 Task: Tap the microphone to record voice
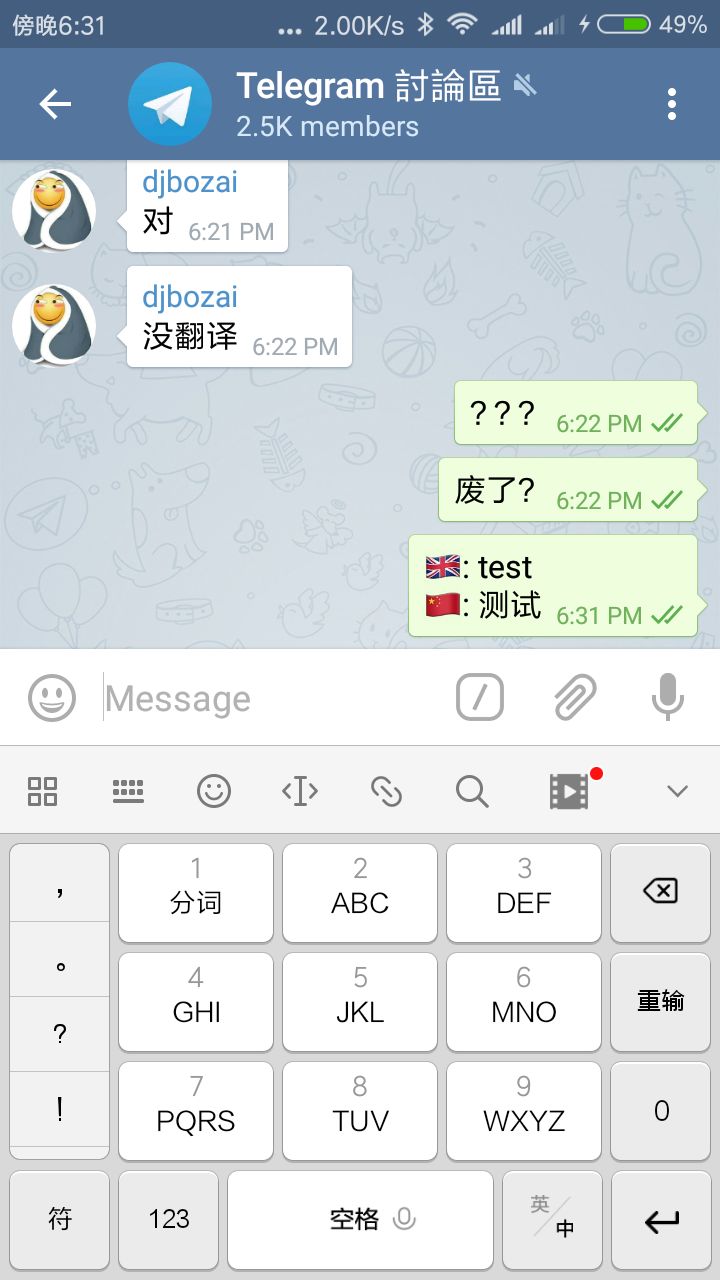click(667, 697)
